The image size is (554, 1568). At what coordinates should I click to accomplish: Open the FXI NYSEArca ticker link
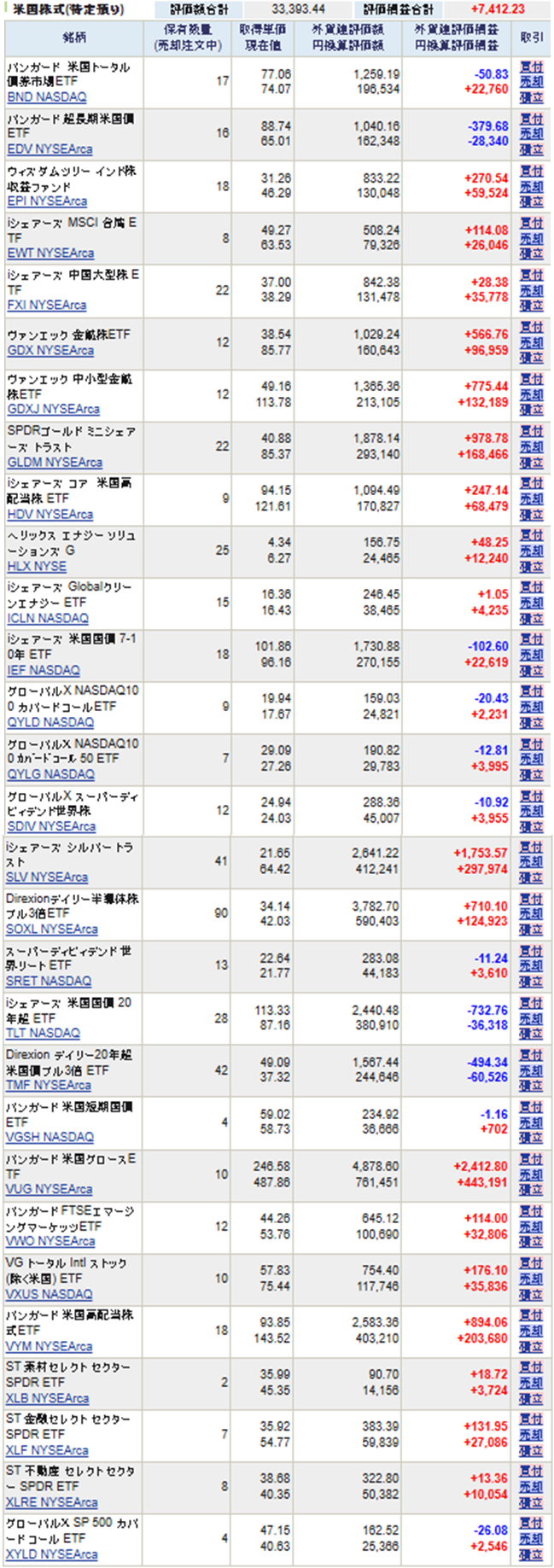46,305
